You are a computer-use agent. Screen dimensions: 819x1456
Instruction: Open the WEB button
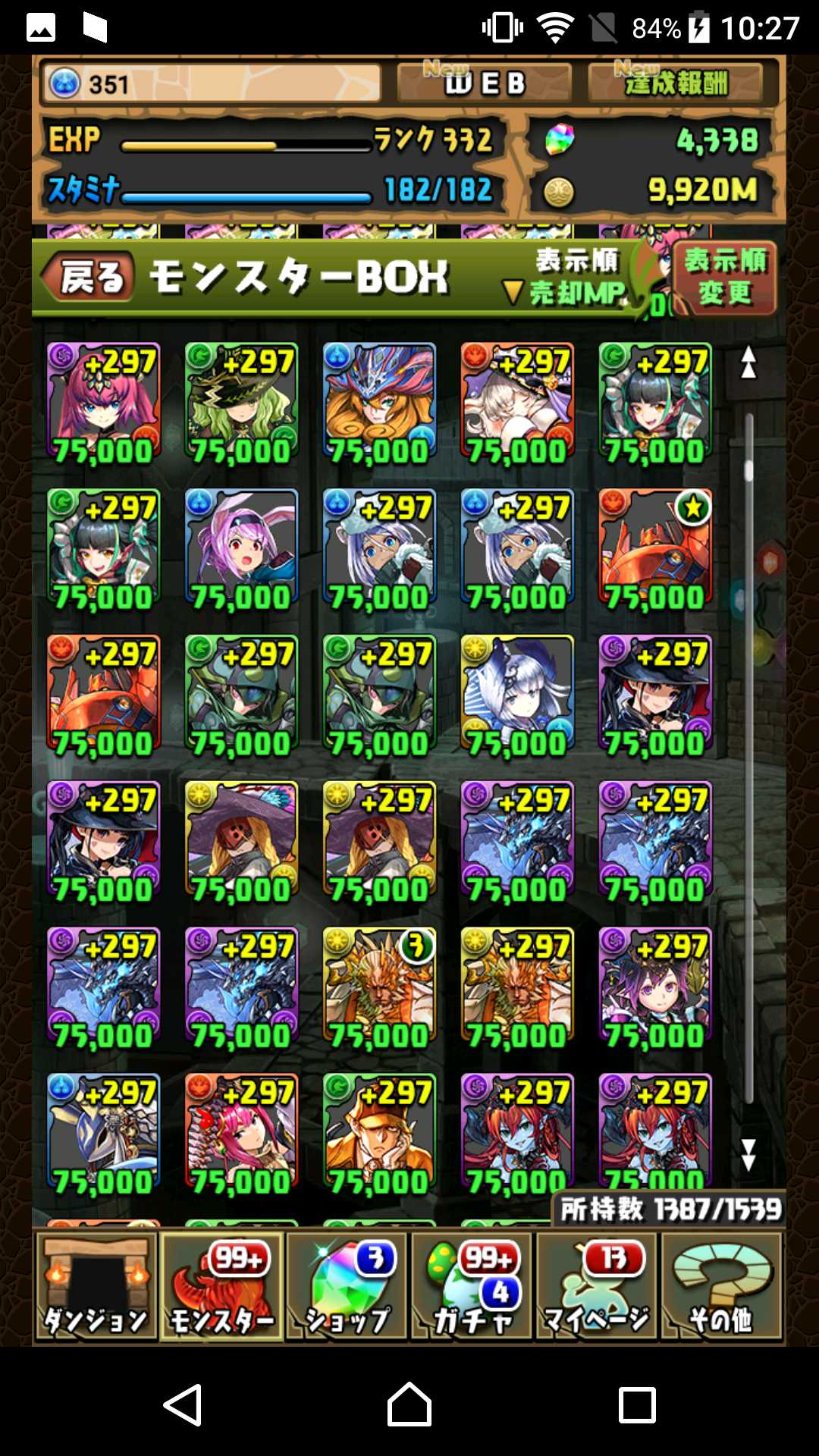point(484,83)
